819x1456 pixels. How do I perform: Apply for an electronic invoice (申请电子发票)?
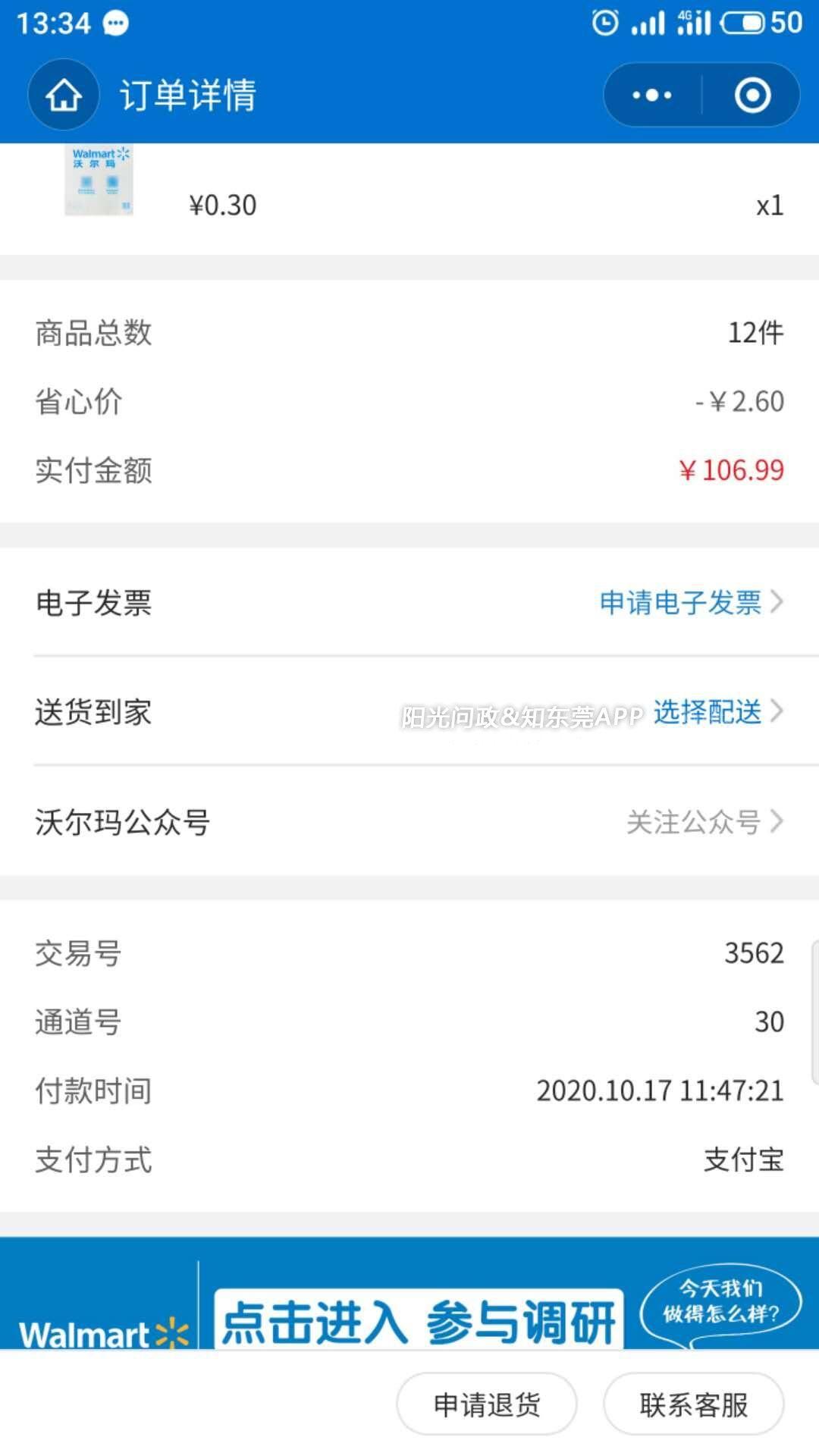[x=691, y=603]
